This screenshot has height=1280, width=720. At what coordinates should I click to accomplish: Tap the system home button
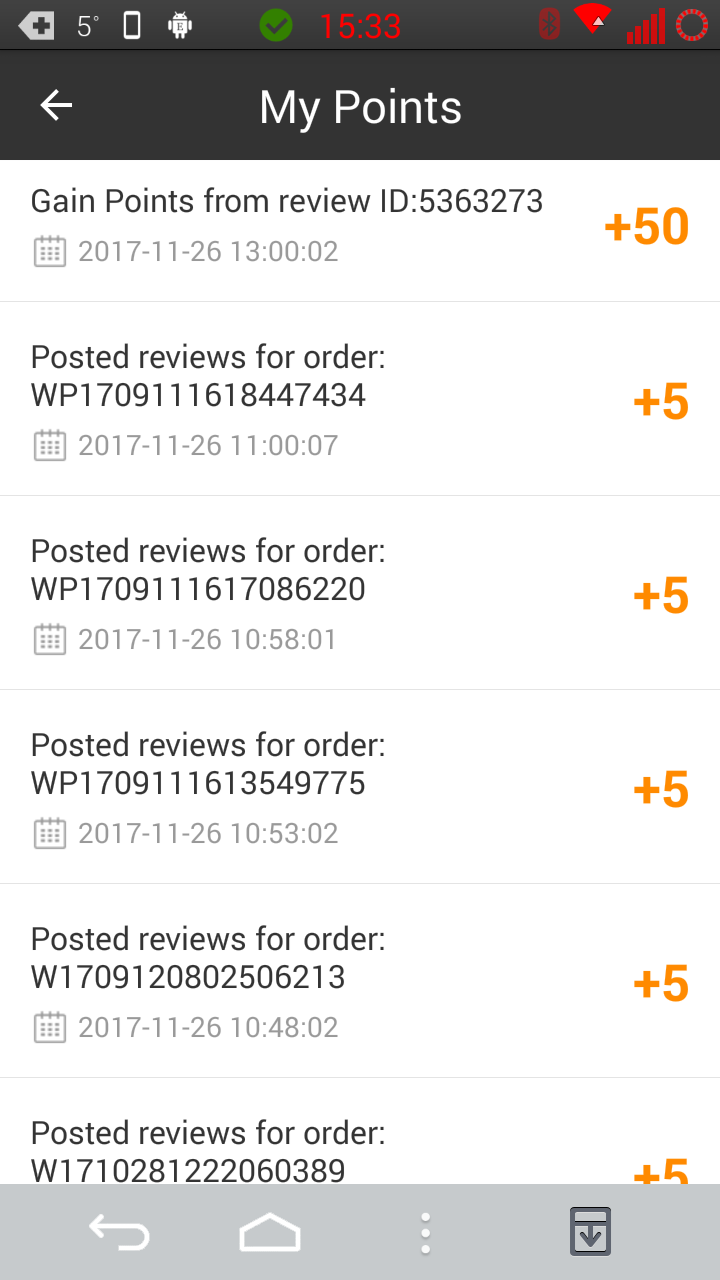270,1232
